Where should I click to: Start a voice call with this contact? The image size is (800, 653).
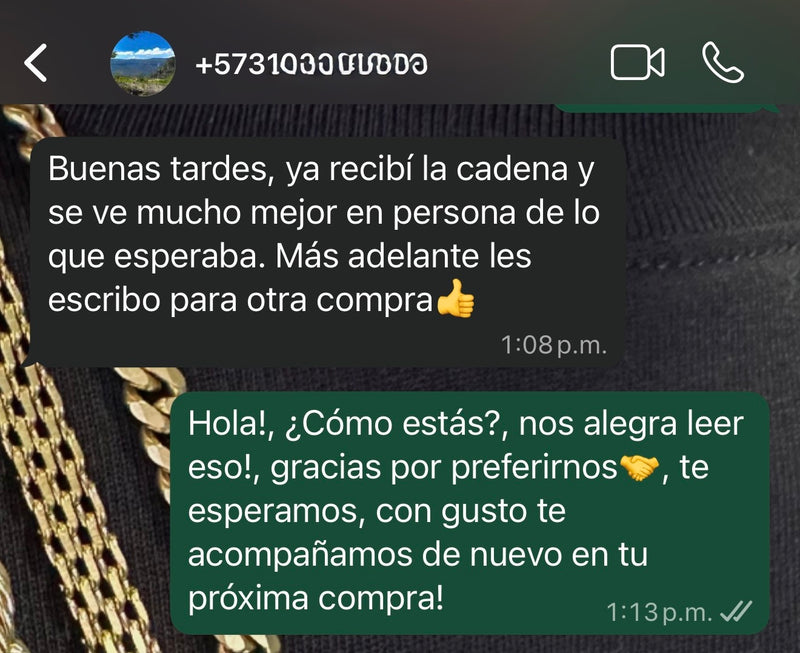(722, 63)
